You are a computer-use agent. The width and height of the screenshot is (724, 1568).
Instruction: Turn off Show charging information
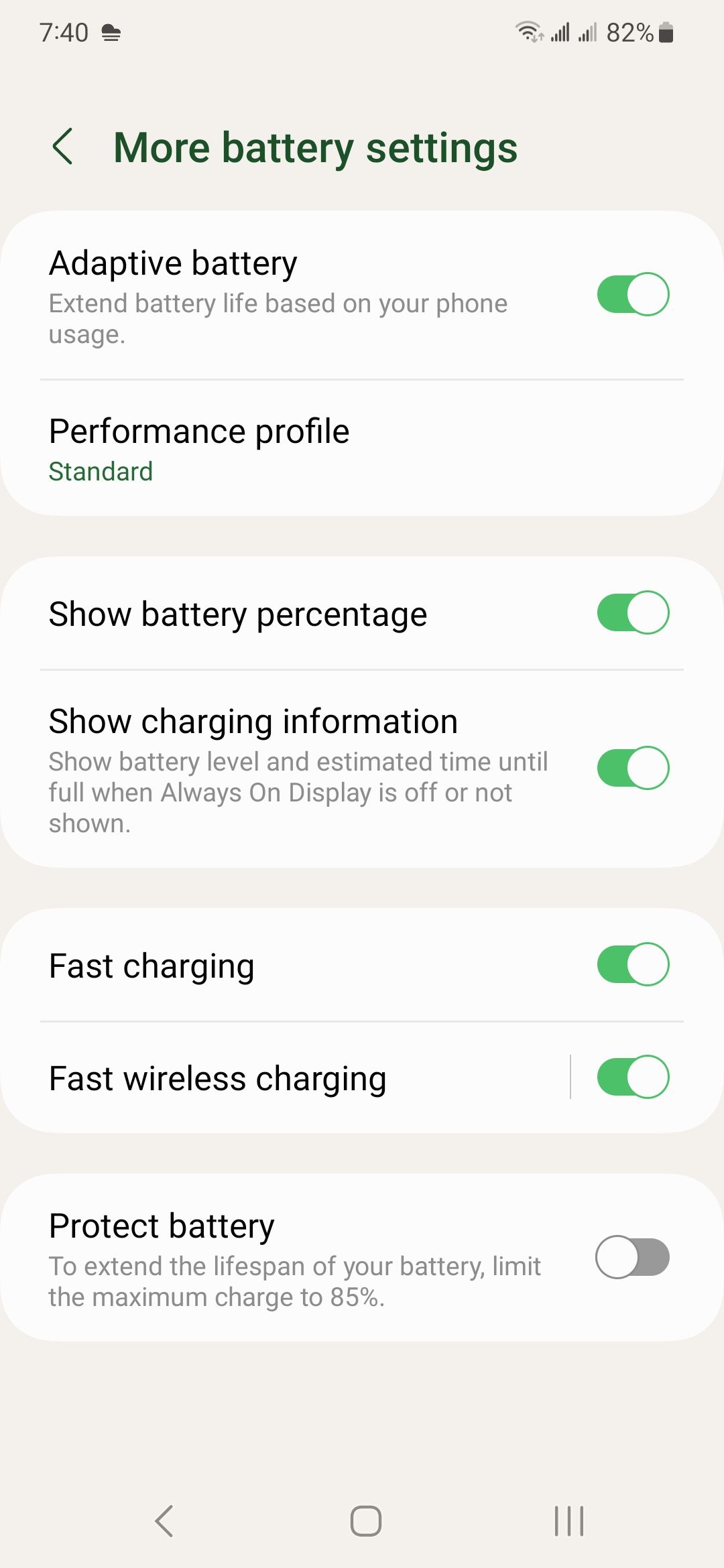coord(633,769)
